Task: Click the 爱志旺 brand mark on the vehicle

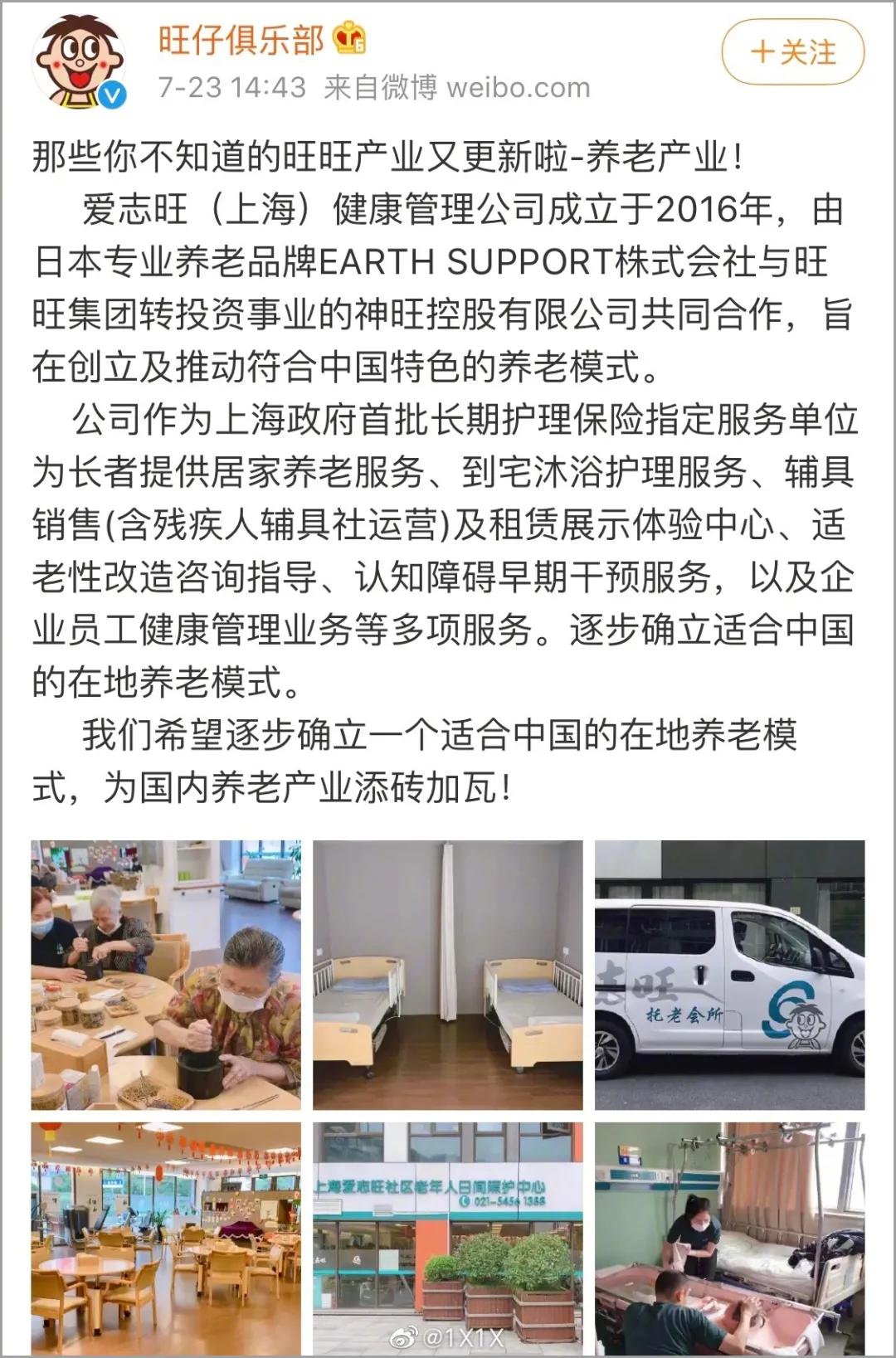Action: click(635, 984)
